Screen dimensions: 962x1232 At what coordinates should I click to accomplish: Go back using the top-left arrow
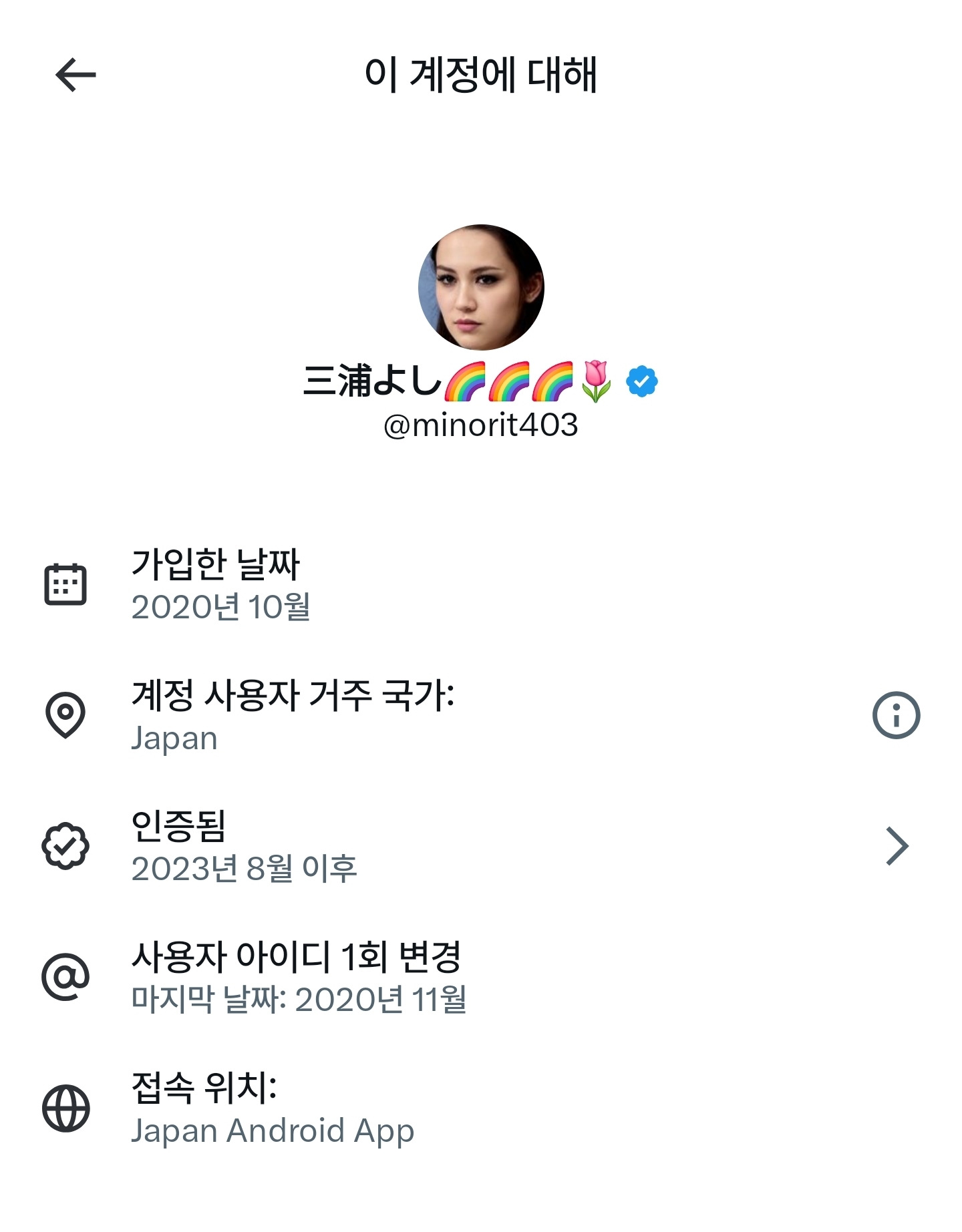point(75,74)
